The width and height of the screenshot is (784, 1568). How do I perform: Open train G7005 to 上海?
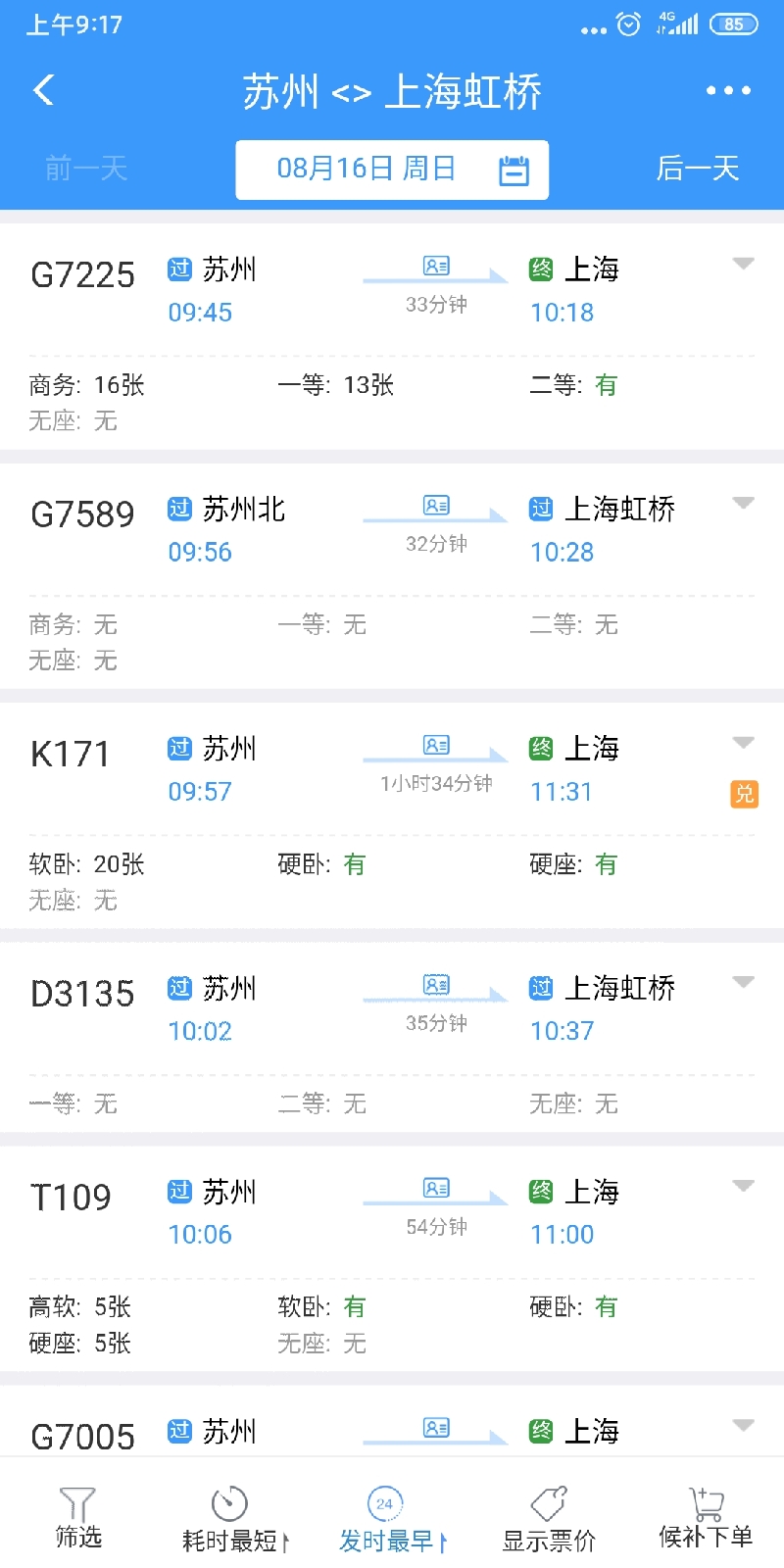[83, 1436]
